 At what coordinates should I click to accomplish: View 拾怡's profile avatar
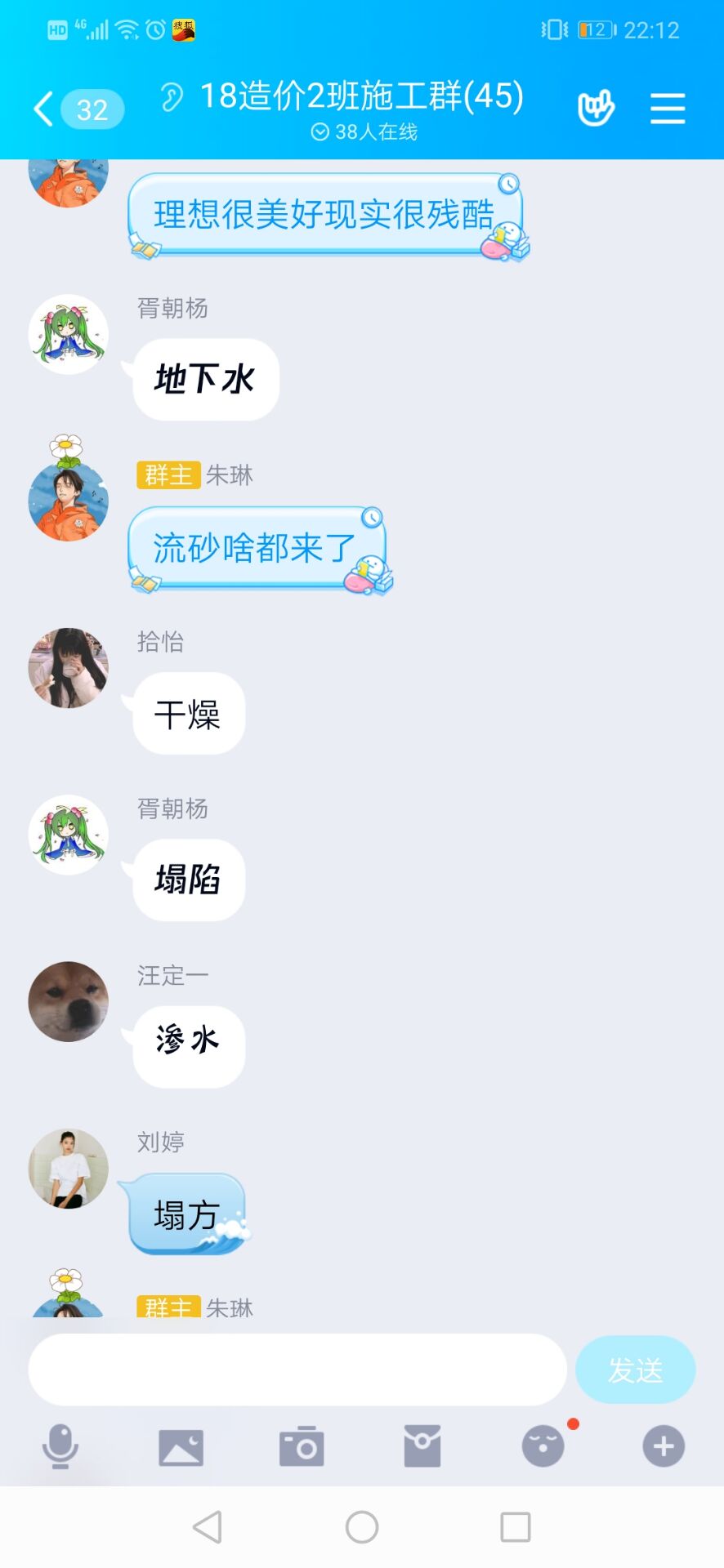point(69,667)
